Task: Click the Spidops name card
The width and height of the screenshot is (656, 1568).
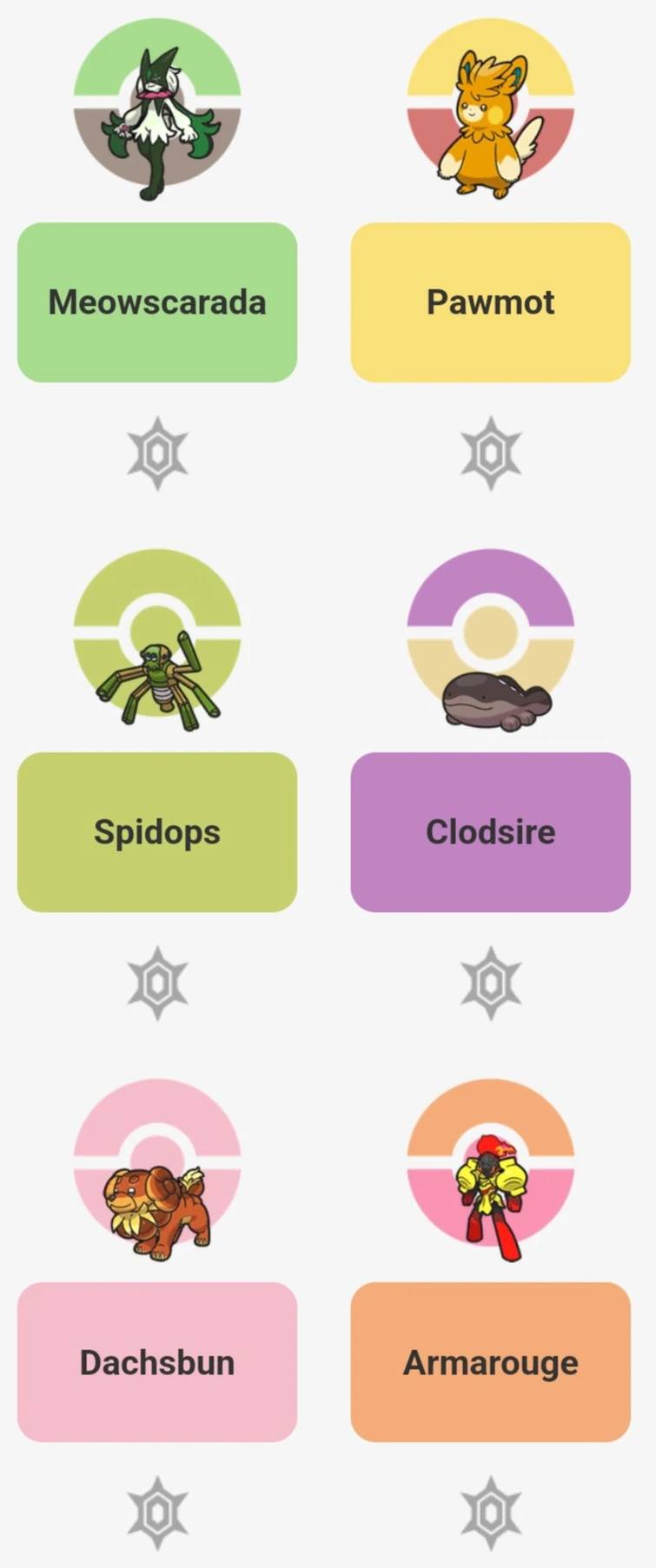Action: pyautogui.click(x=156, y=831)
